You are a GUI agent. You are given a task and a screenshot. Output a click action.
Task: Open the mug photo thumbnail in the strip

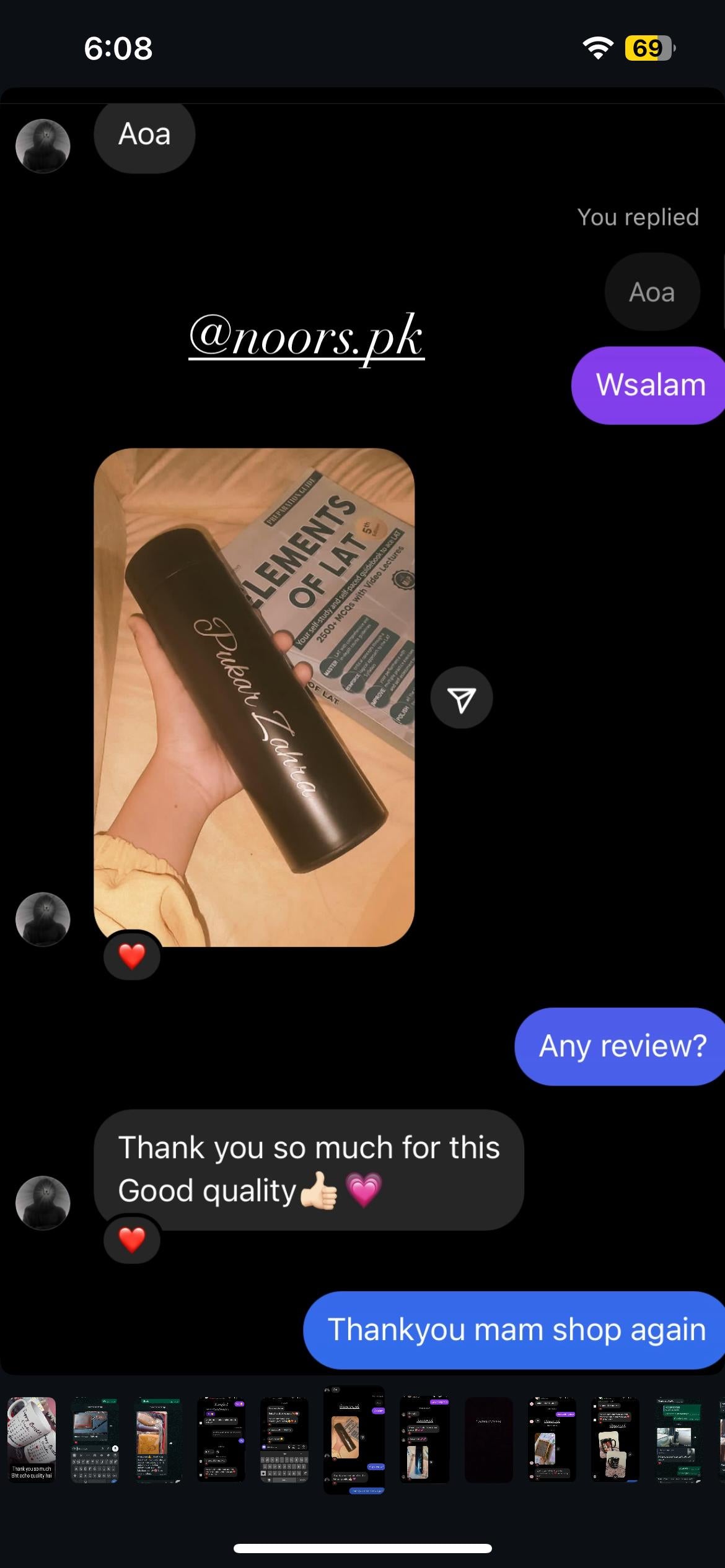click(32, 1439)
